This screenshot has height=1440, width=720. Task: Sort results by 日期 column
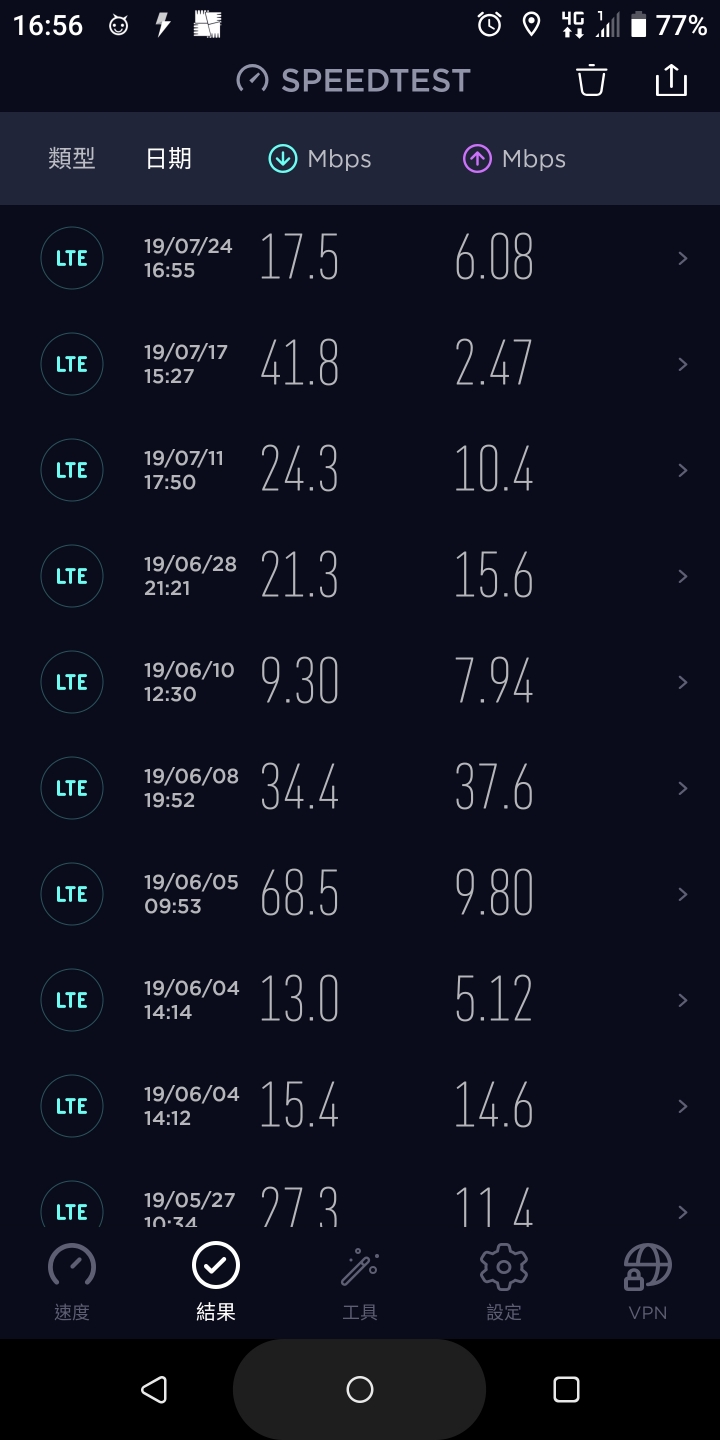[x=168, y=159]
